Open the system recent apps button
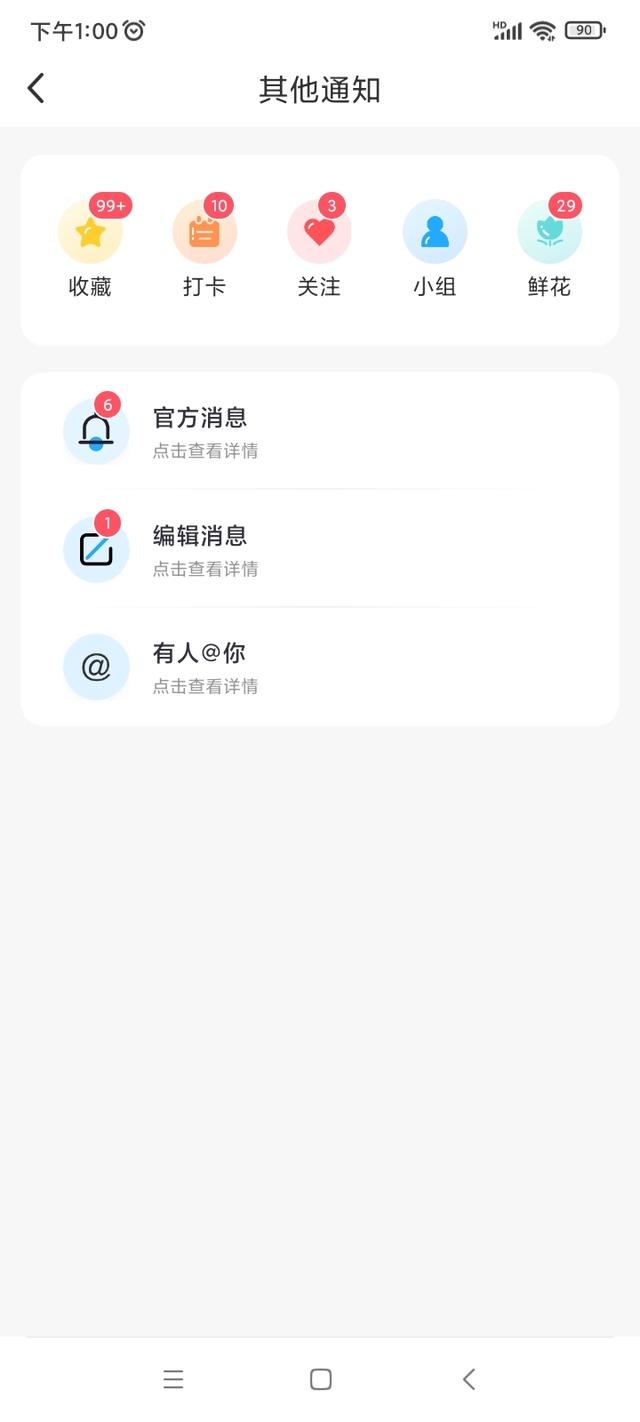640x1422 pixels. [x=173, y=1379]
